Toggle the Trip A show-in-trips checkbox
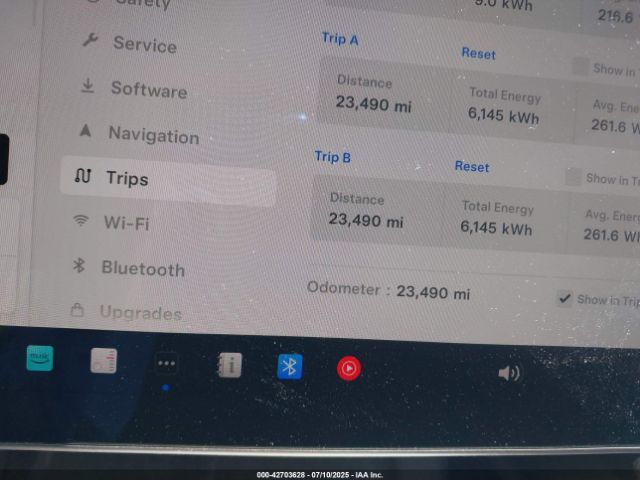This screenshot has height=480, width=640. 580,68
